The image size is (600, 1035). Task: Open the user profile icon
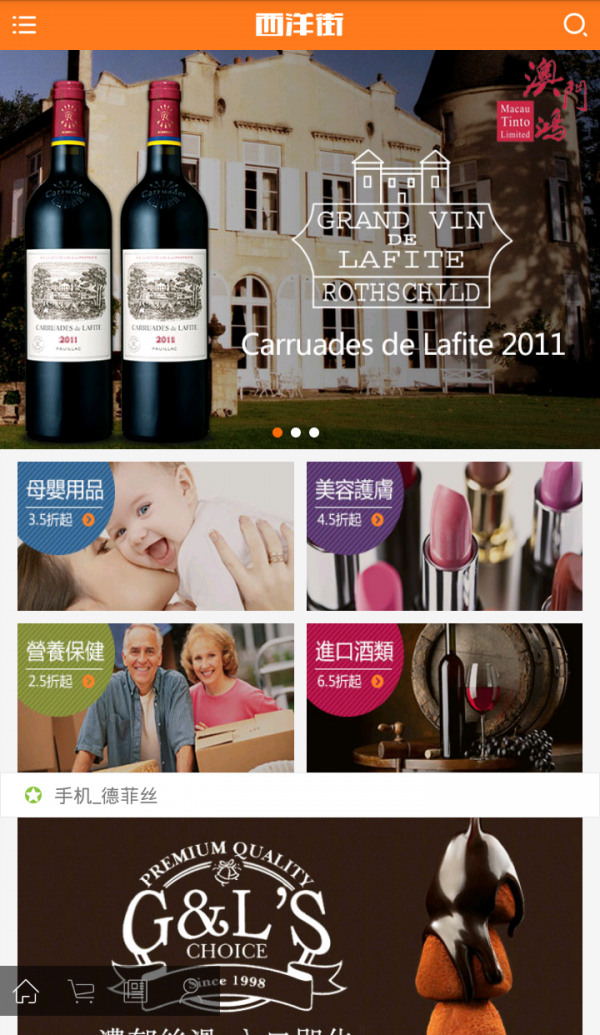(190, 989)
